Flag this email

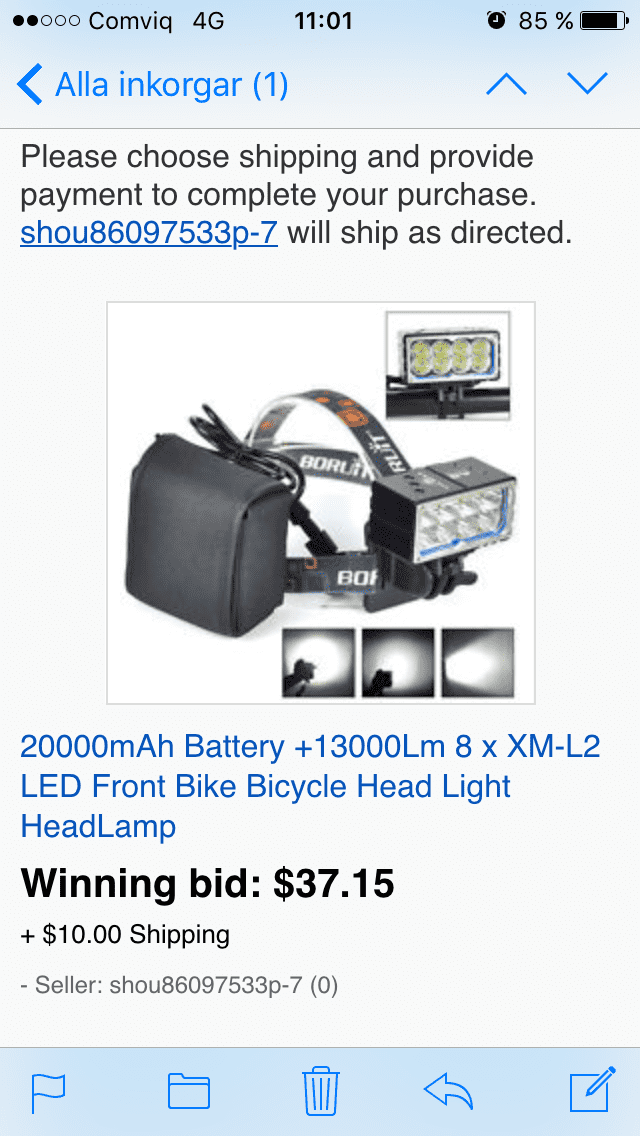(48, 1091)
